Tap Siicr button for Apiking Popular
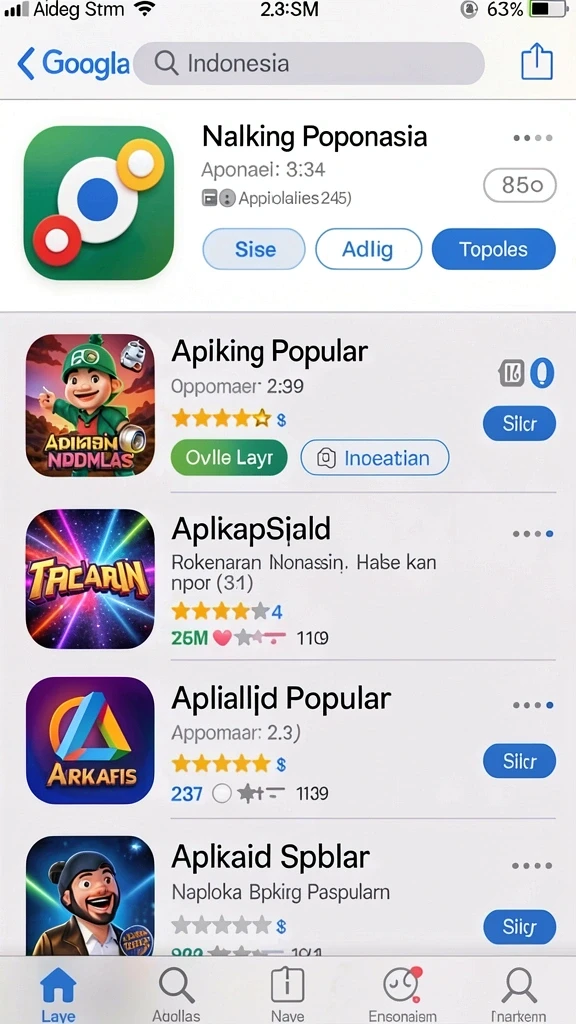Viewport: 576px width, 1024px height. coord(519,423)
